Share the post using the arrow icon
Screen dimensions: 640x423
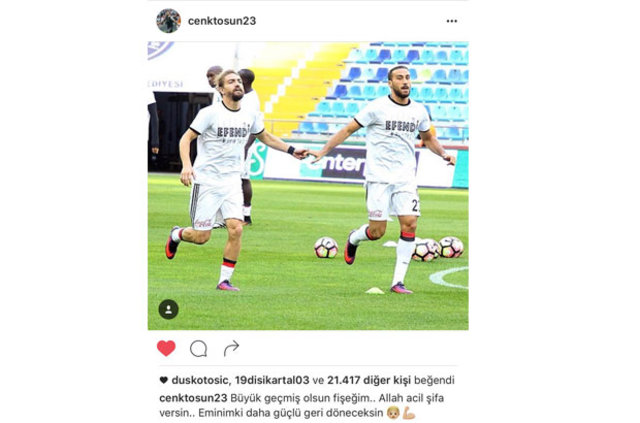tap(231, 348)
